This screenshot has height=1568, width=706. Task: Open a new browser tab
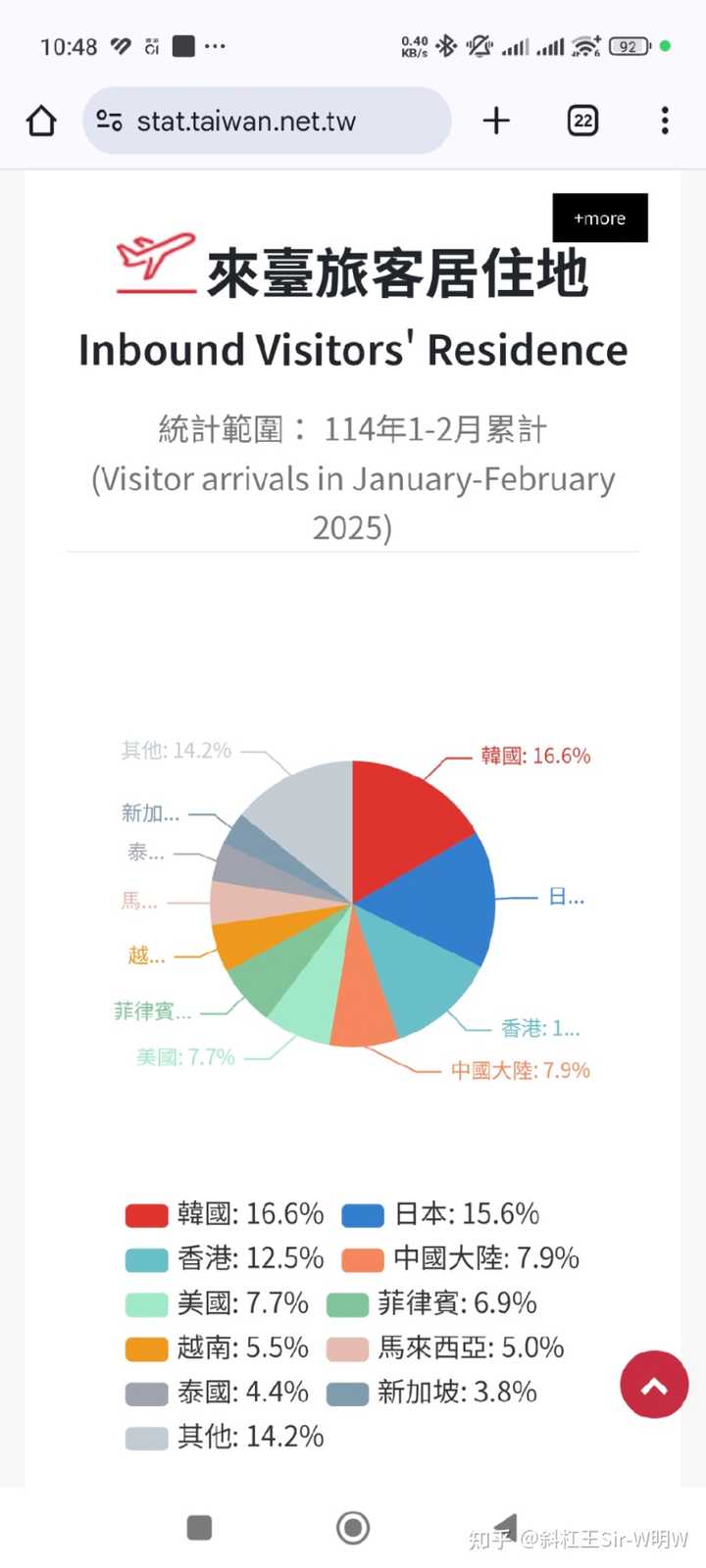click(496, 121)
